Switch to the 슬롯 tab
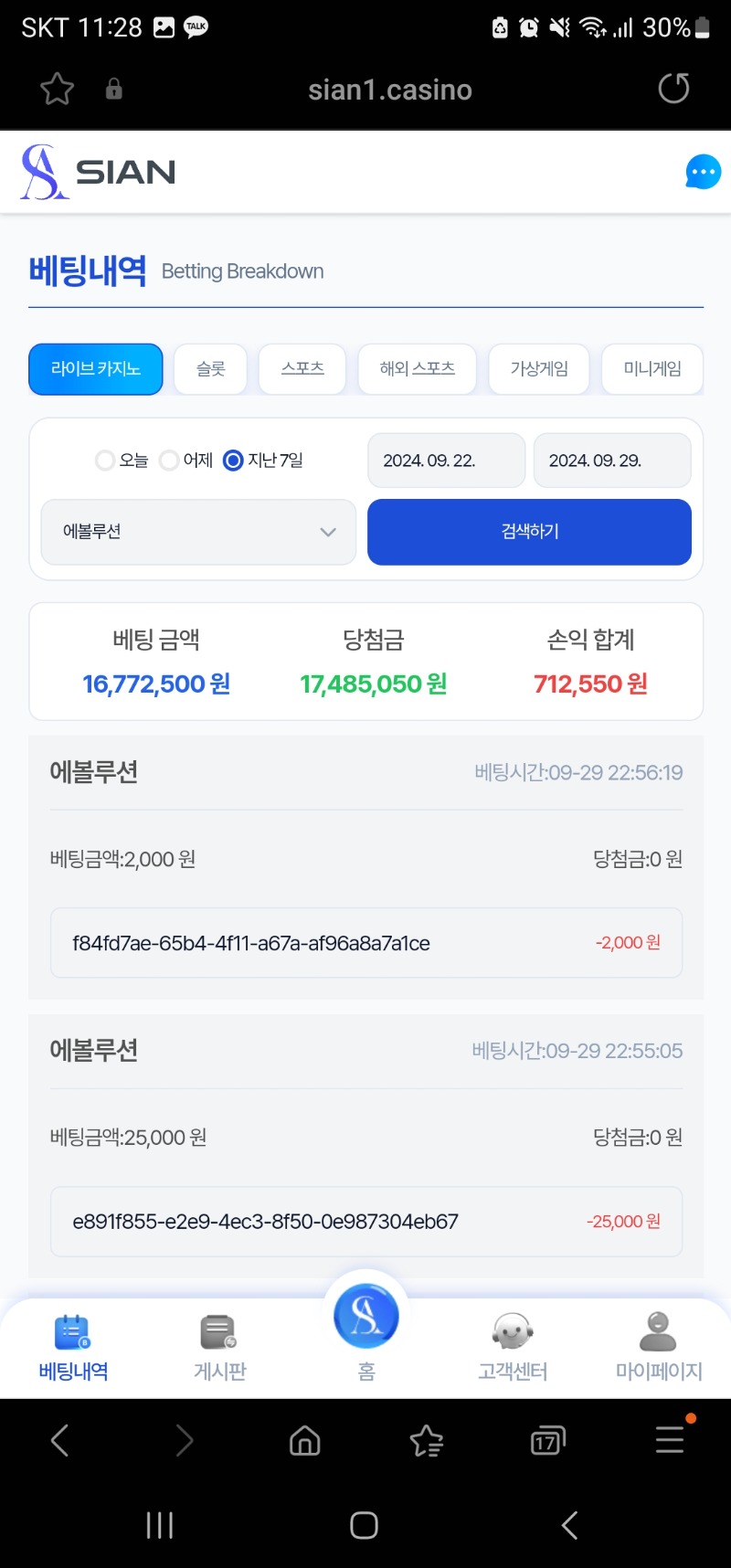The height and width of the screenshot is (1568, 731). pos(210,369)
